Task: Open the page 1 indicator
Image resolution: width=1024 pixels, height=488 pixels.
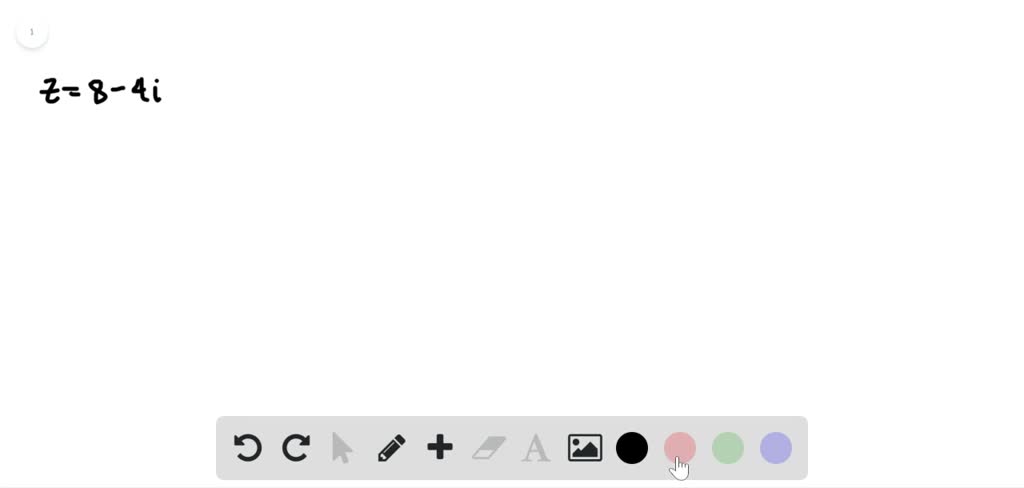Action: pos(32,32)
